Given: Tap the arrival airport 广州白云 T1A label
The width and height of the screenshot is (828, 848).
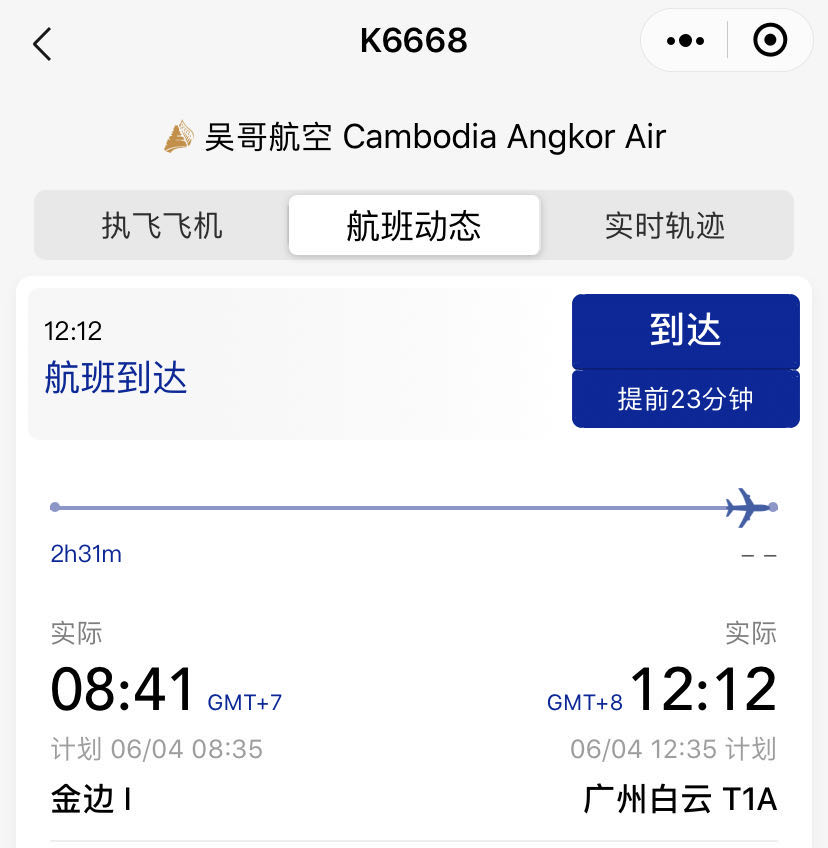Looking at the screenshot, I should pos(683,798).
